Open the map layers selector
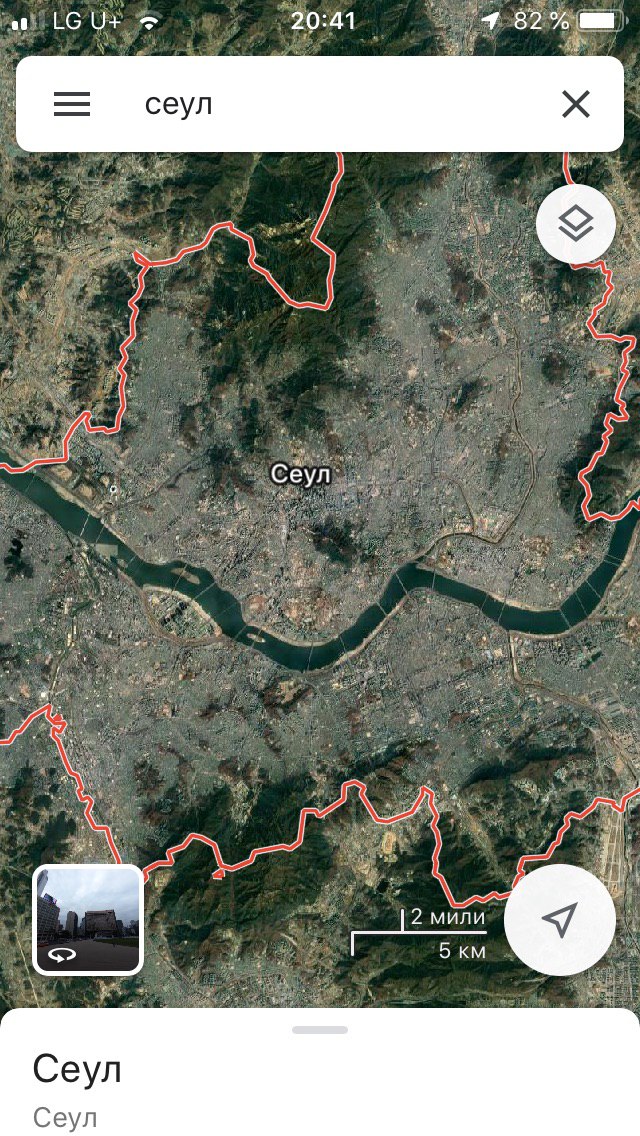640x1136 pixels. [575, 225]
